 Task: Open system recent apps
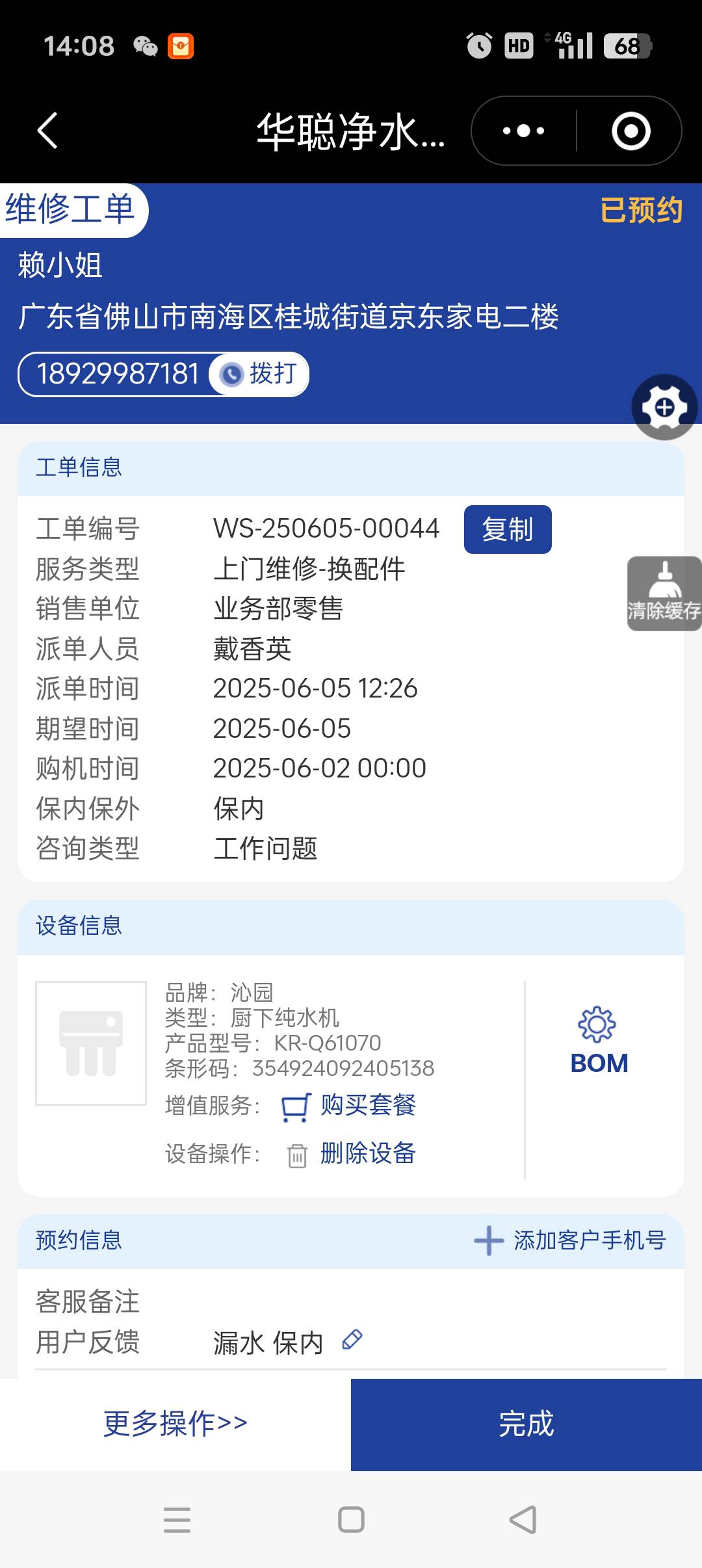(x=177, y=1520)
